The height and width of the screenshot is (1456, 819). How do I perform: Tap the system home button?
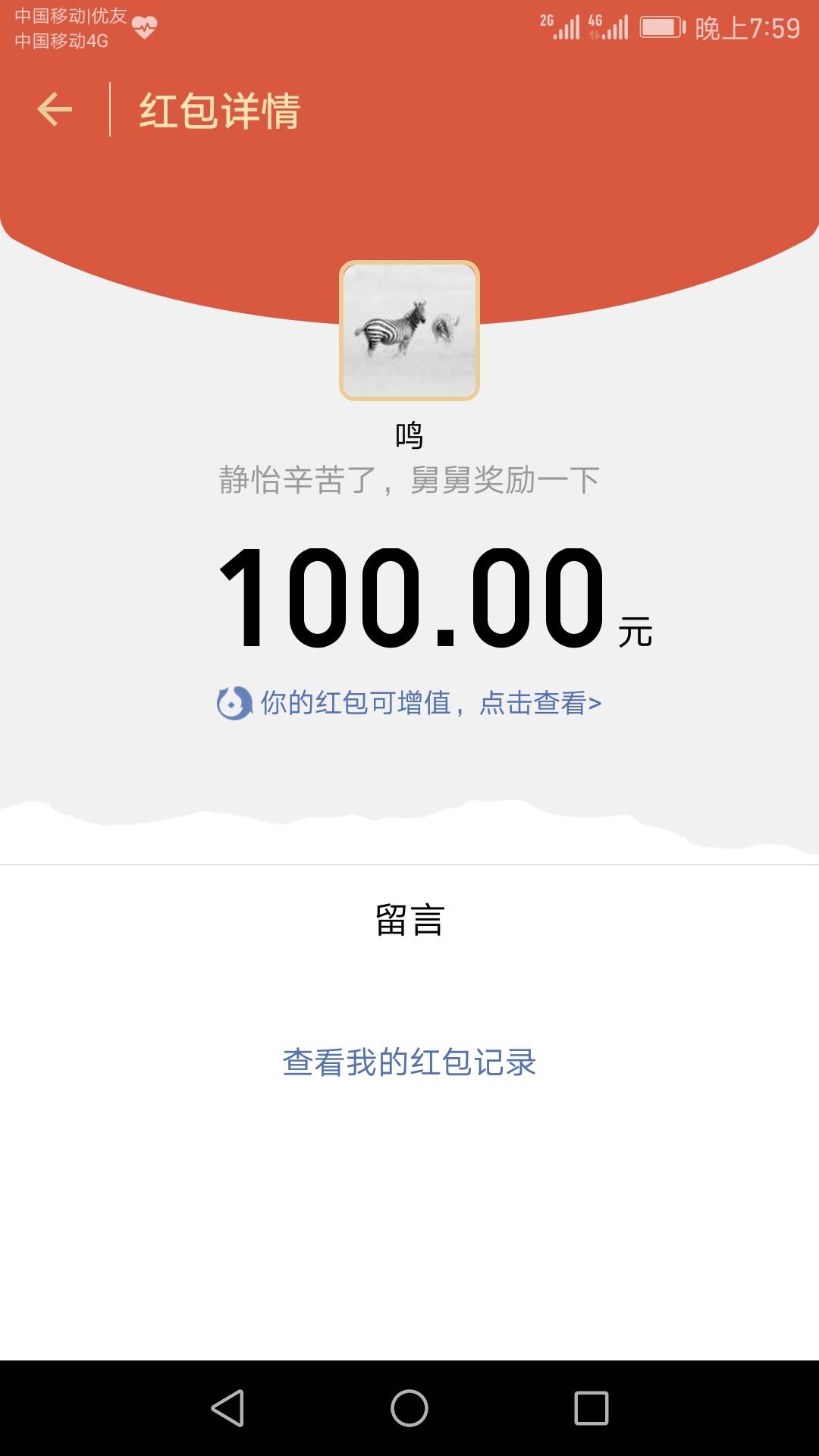click(x=409, y=1408)
